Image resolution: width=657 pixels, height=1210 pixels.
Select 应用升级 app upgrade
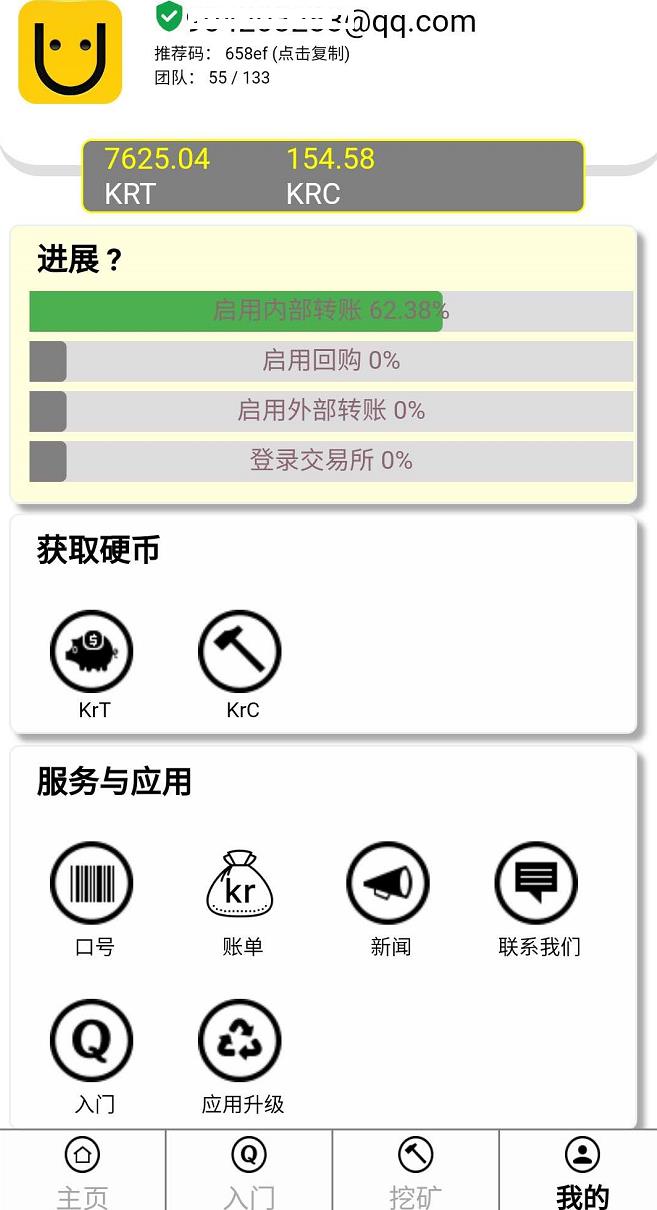239,1041
